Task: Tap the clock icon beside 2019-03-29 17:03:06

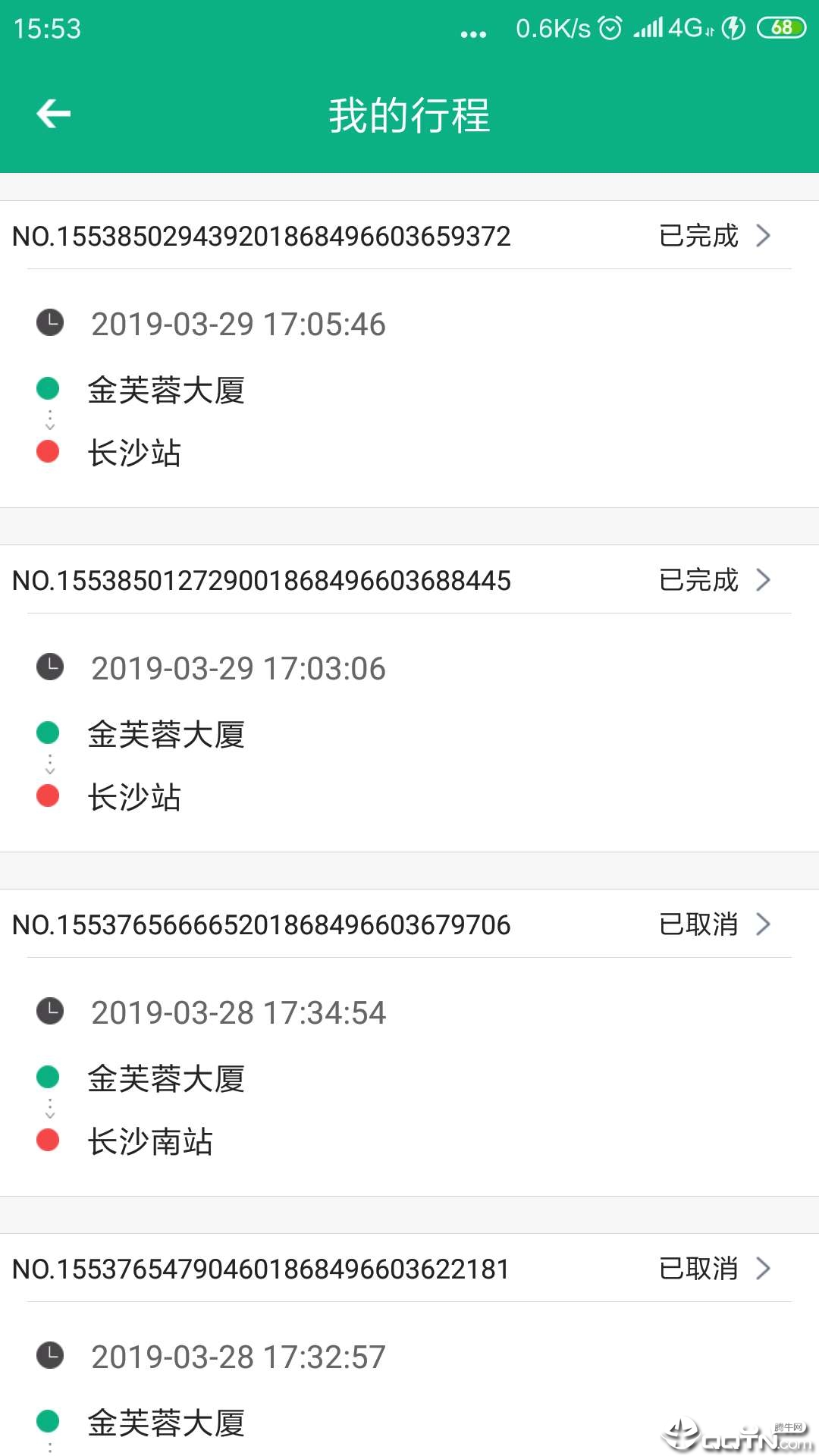Action: click(x=50, y=668)
